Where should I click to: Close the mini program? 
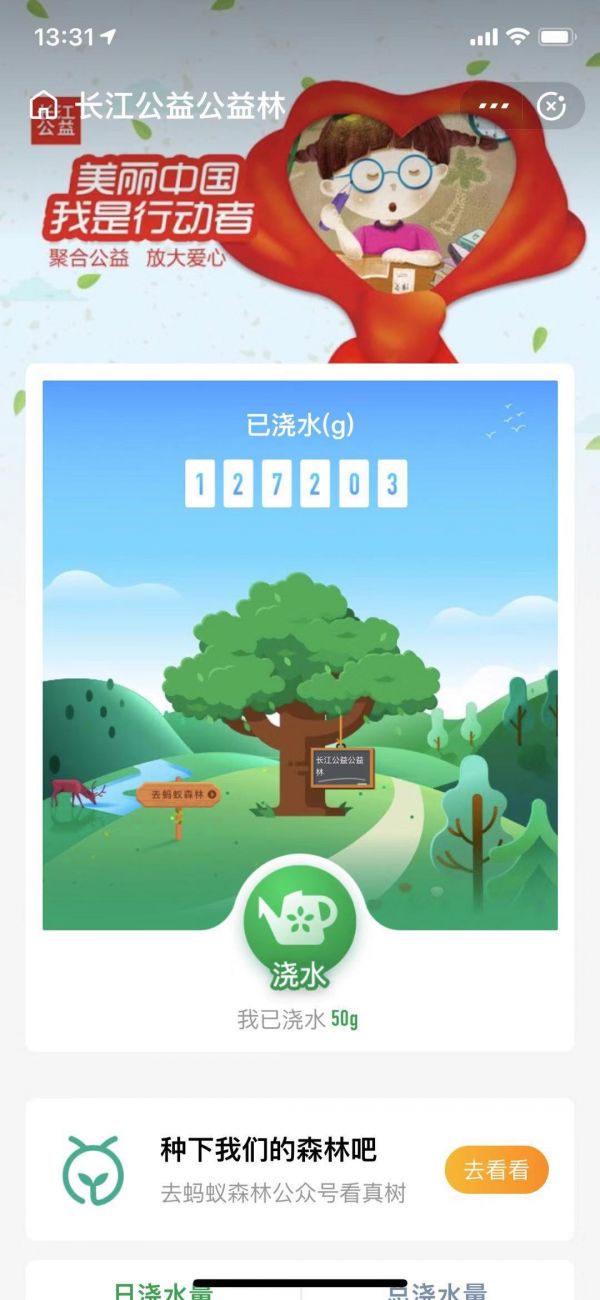pos(552,105)
